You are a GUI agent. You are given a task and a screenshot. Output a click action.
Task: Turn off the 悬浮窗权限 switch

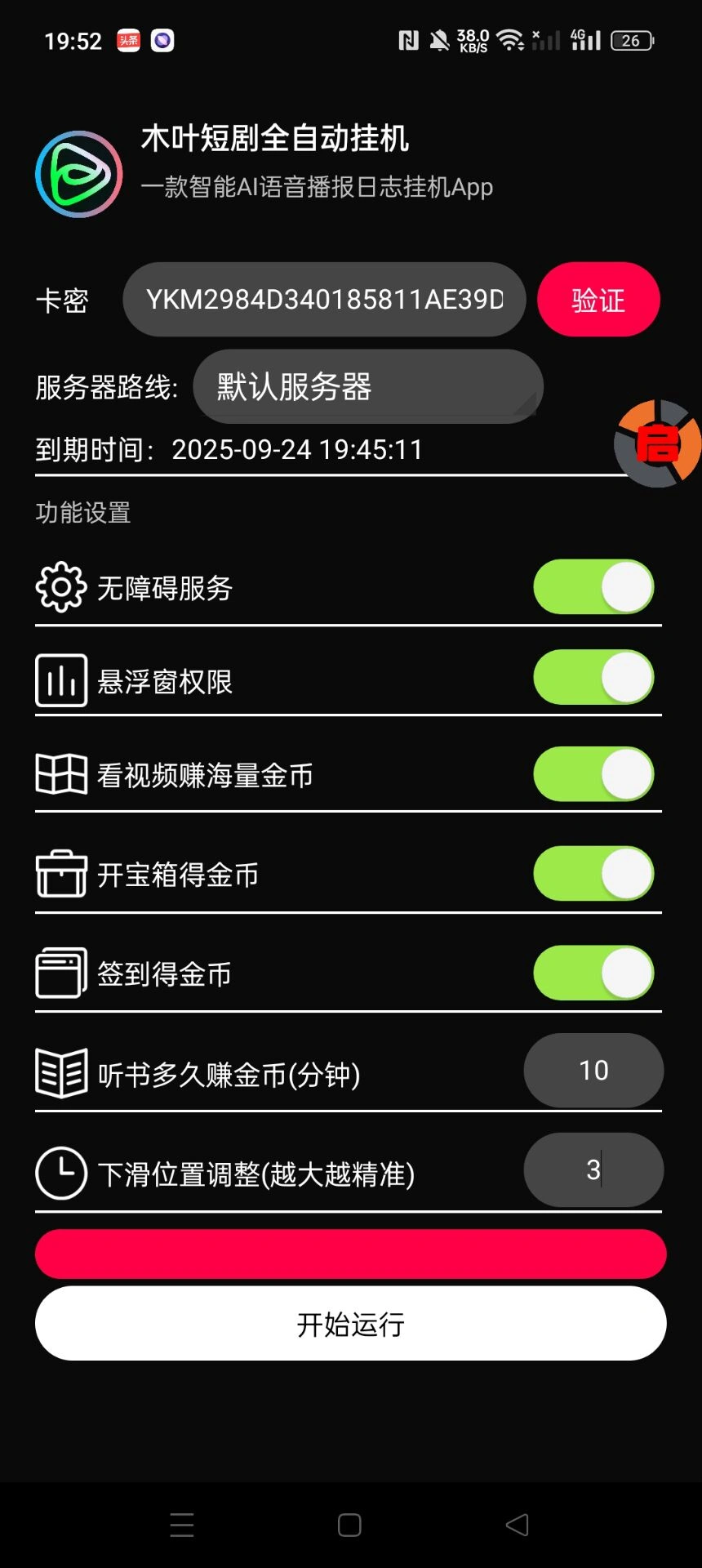pyautogui.click(x=593, y=679)
